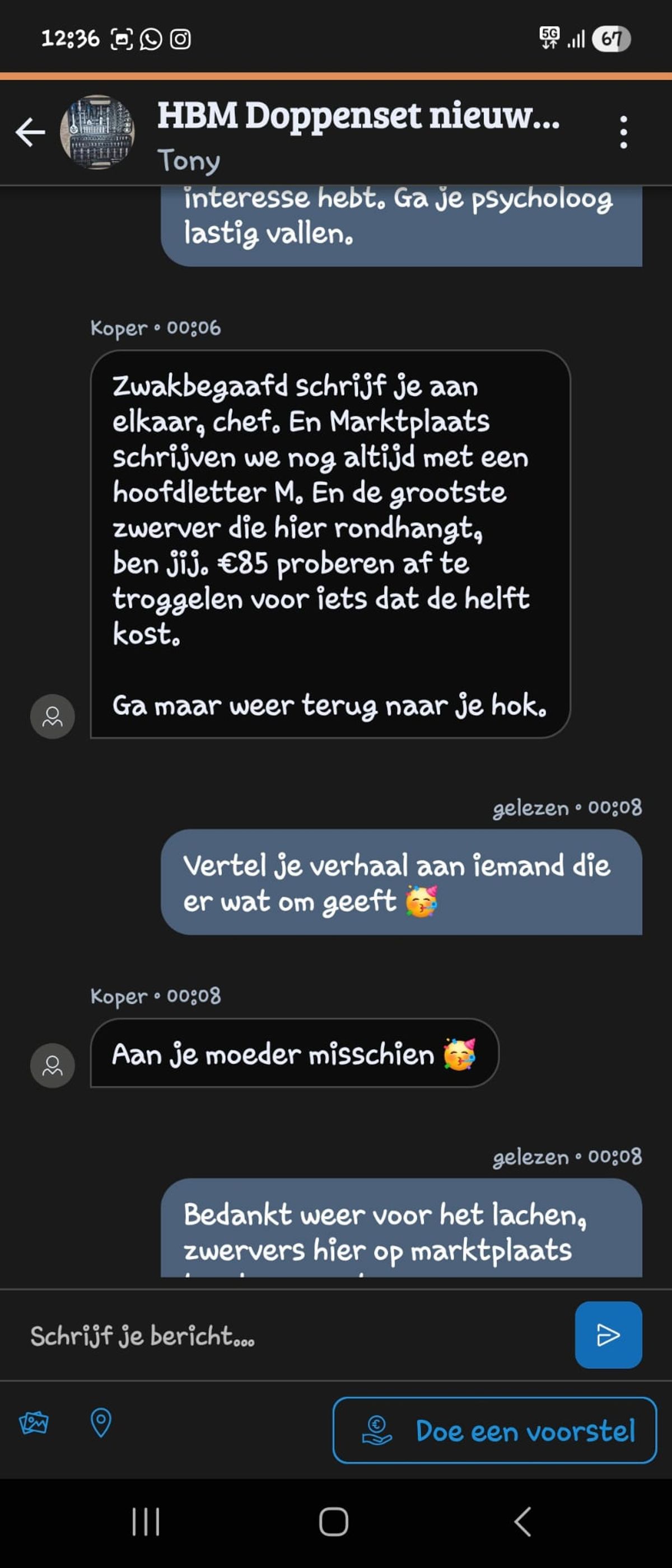Focus the 'Schrijf je bericht' message field
Screen dimensions: 672x1568
tap(292, 1335)
